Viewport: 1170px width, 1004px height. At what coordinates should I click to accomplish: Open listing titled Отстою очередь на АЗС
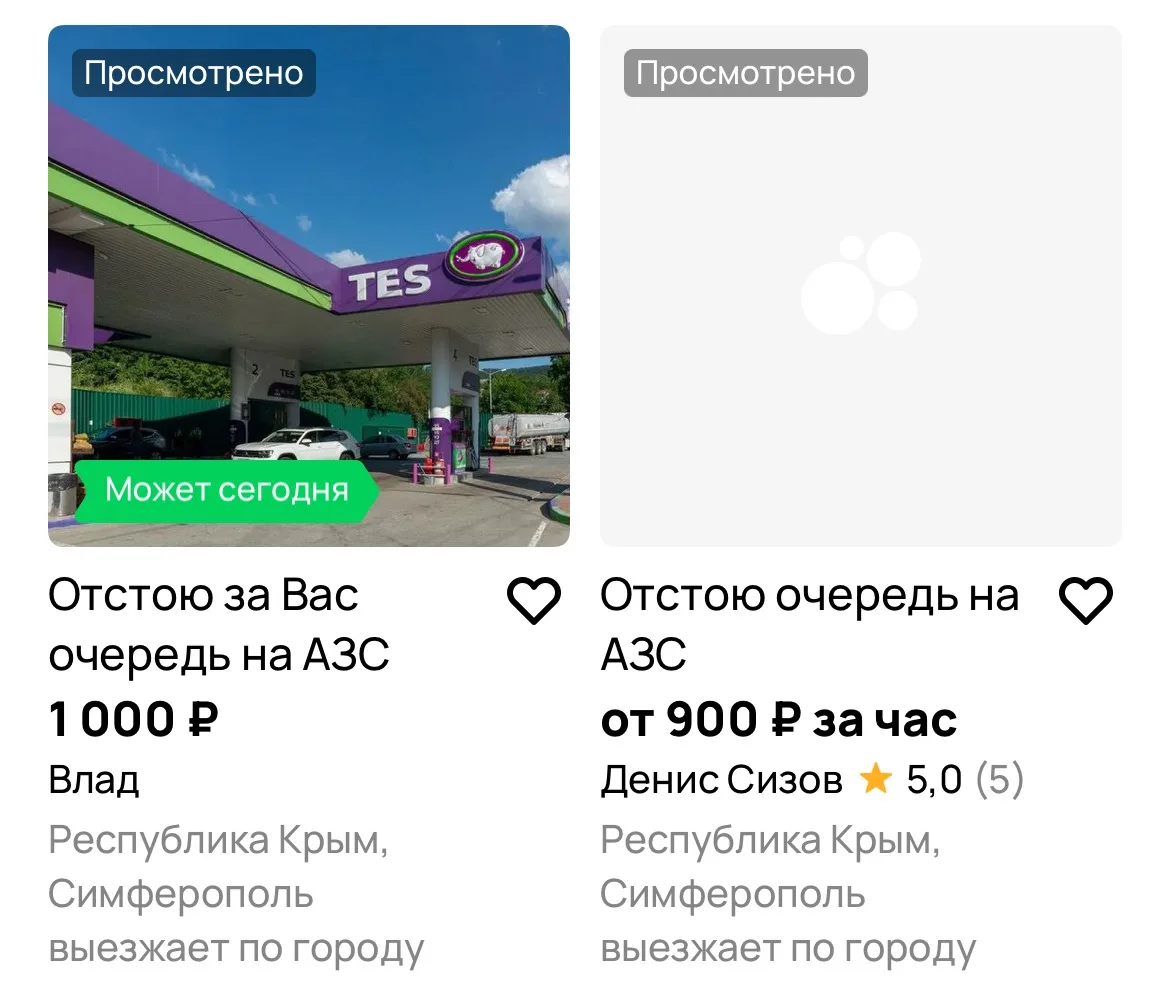(809, 625)
